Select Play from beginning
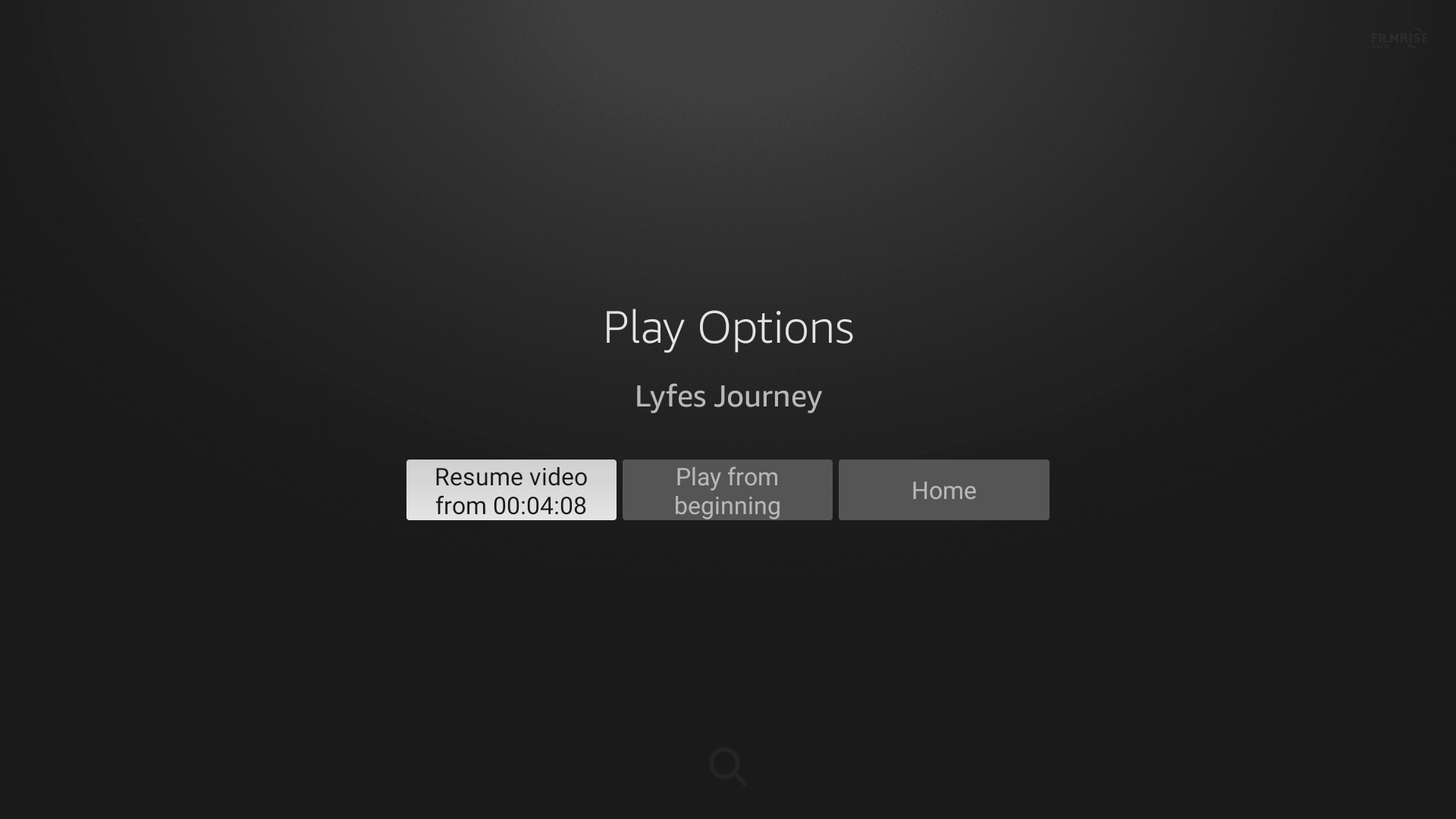The image size is (1456, 819). tap(727, 490)
